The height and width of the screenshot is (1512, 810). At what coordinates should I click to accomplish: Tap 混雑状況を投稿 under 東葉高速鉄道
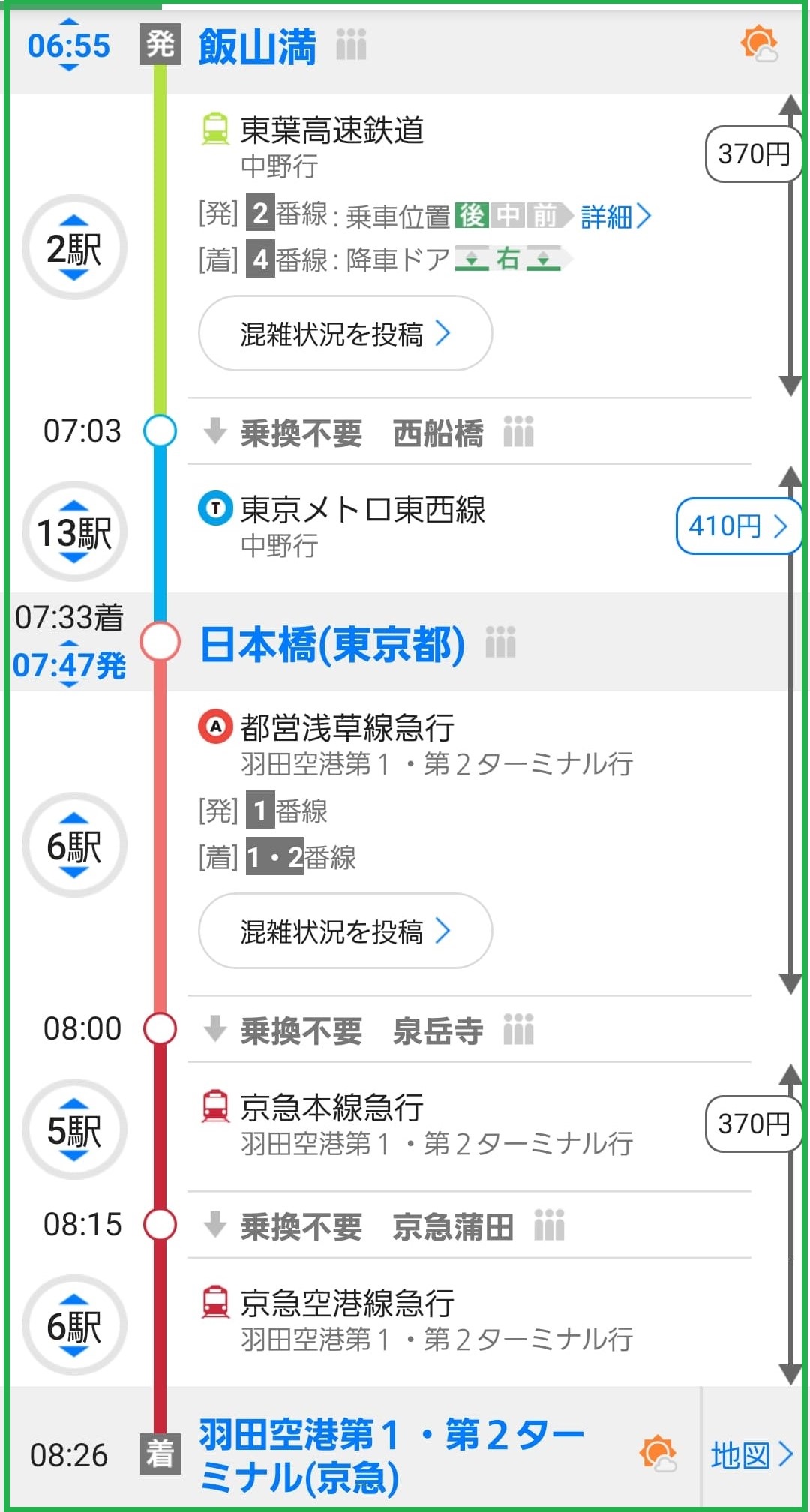(x=345, y=334)
